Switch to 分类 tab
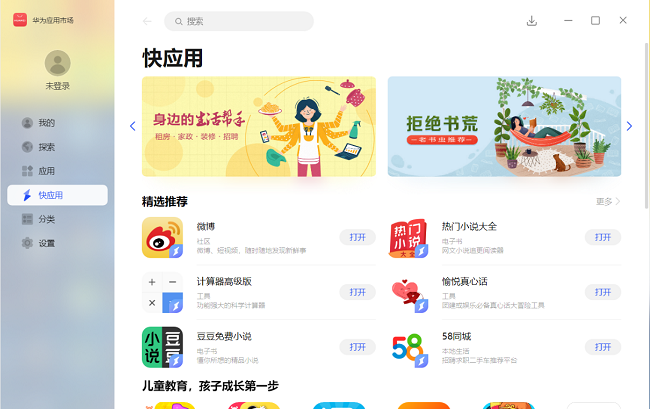The width and height of the screenshot is (650, 409). (x=47, y=219)
